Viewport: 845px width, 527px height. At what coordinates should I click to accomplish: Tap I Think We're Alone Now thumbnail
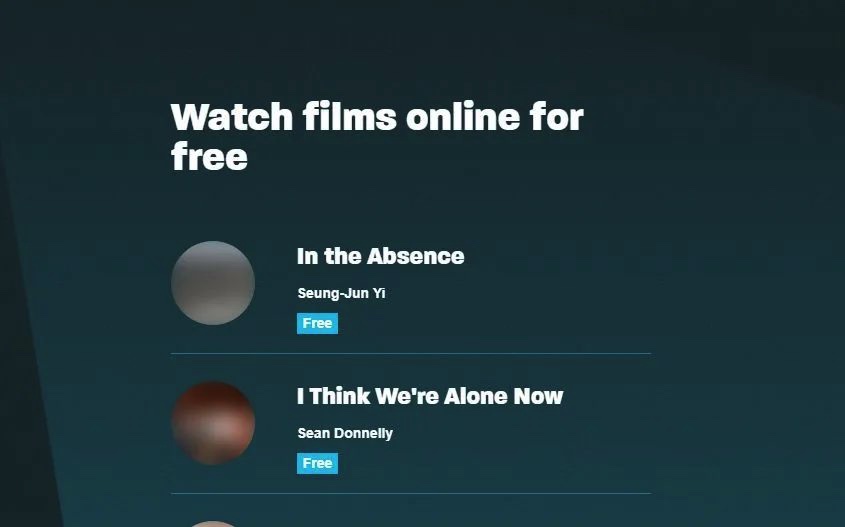pyautogui.click(x=213, y=423)
